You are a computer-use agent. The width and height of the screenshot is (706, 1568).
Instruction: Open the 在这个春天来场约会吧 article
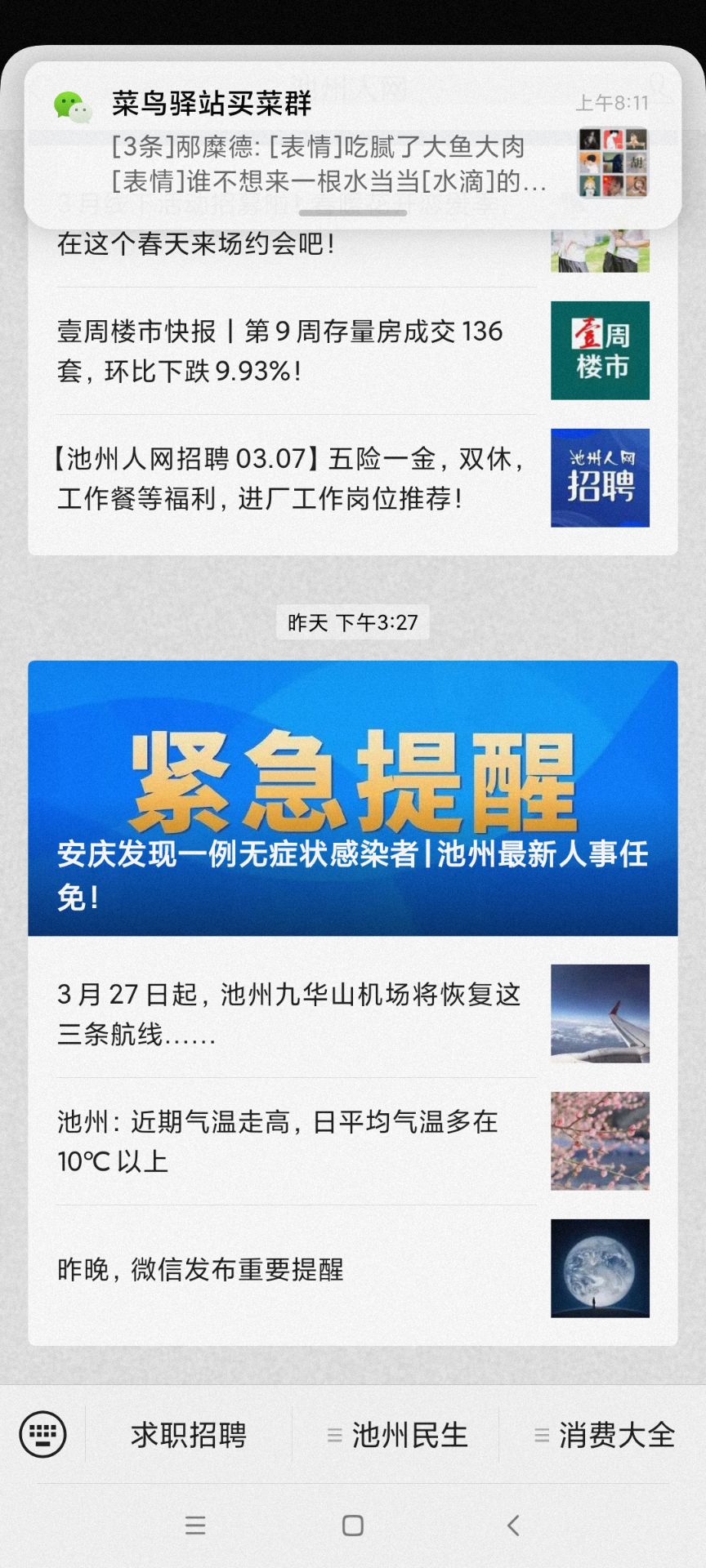[x=294, y=245]
